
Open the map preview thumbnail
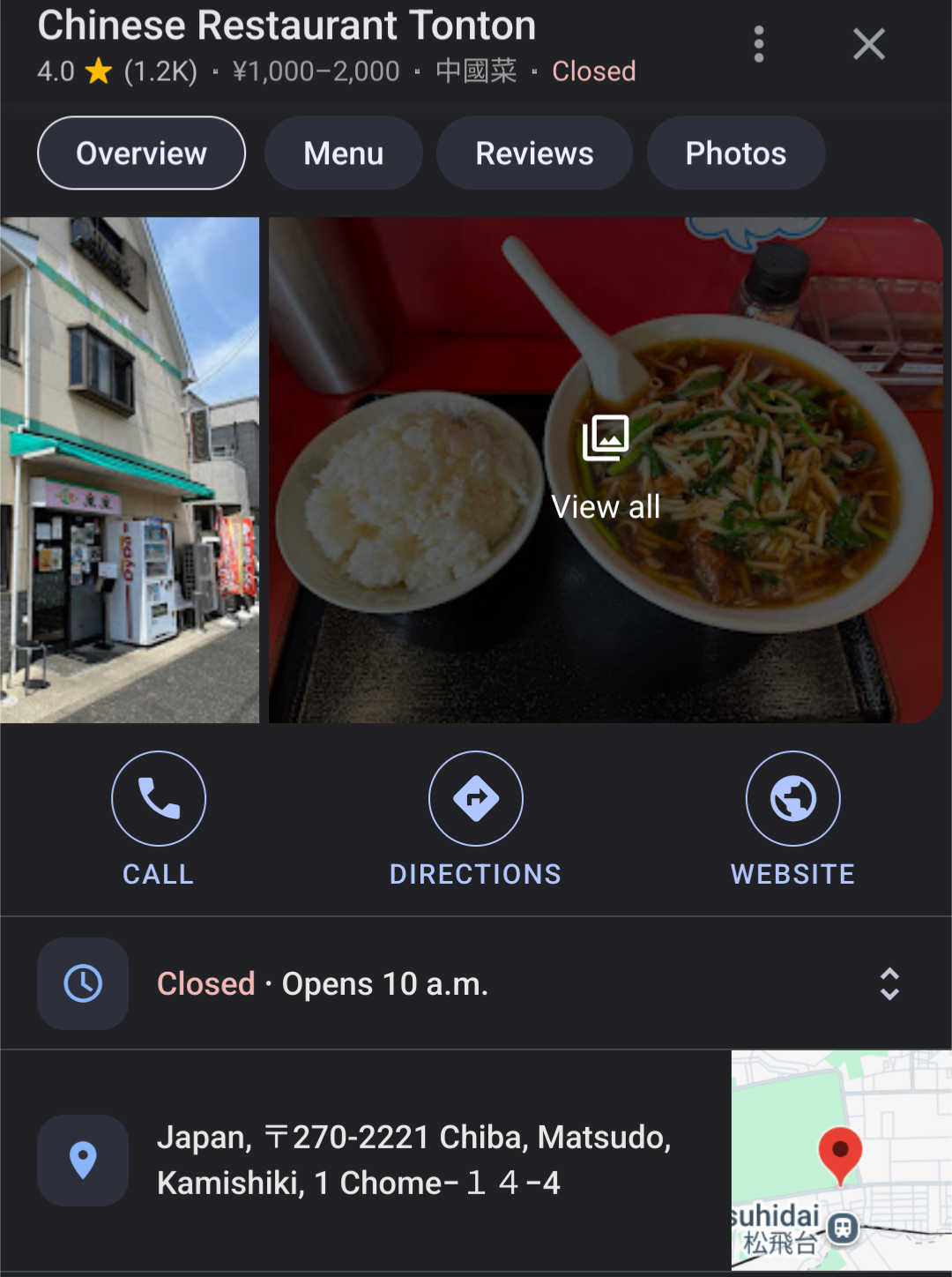click(x=841, y=1160)
